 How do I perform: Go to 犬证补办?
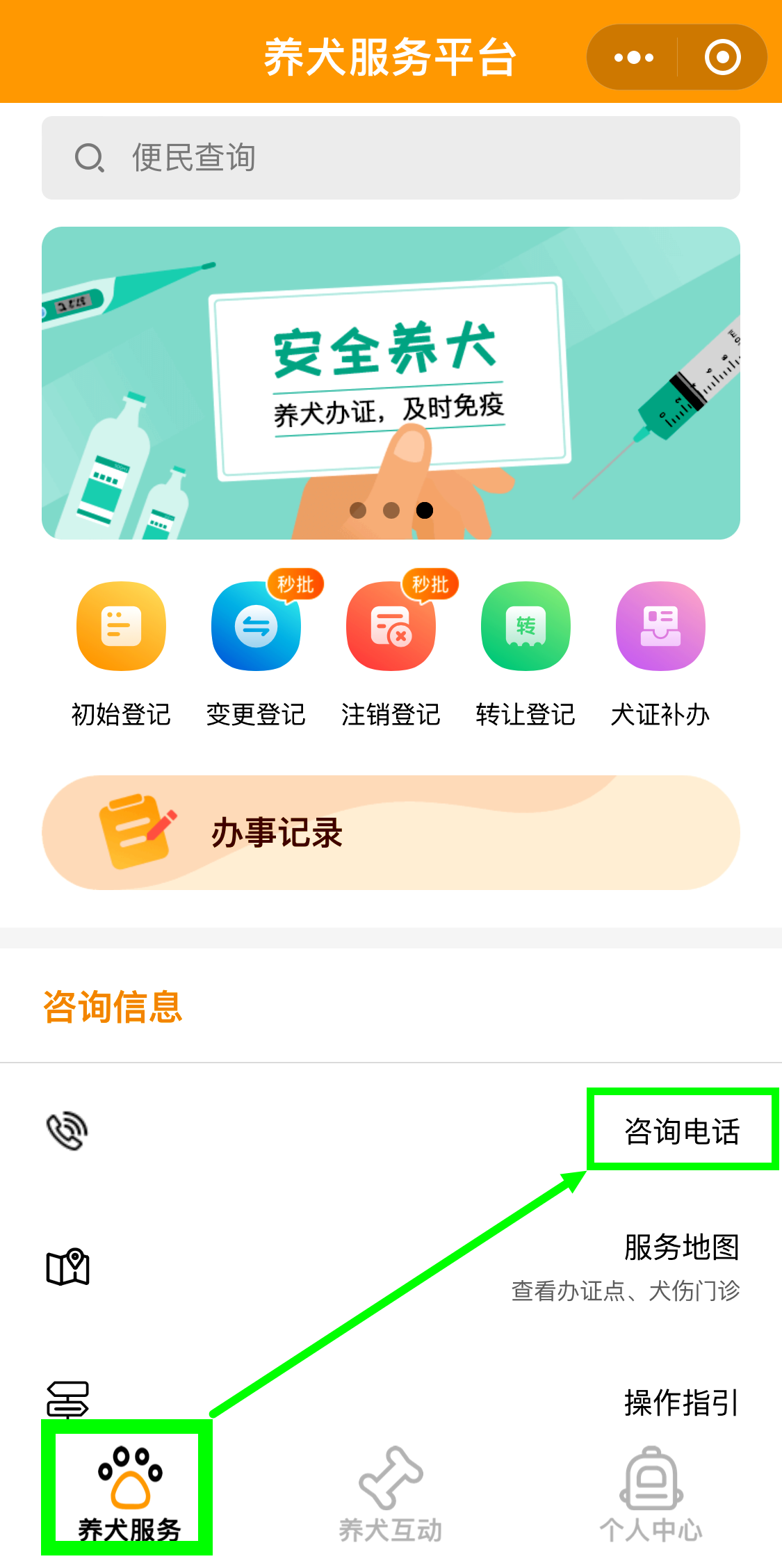pyautogui.click(x=660, y=654)
